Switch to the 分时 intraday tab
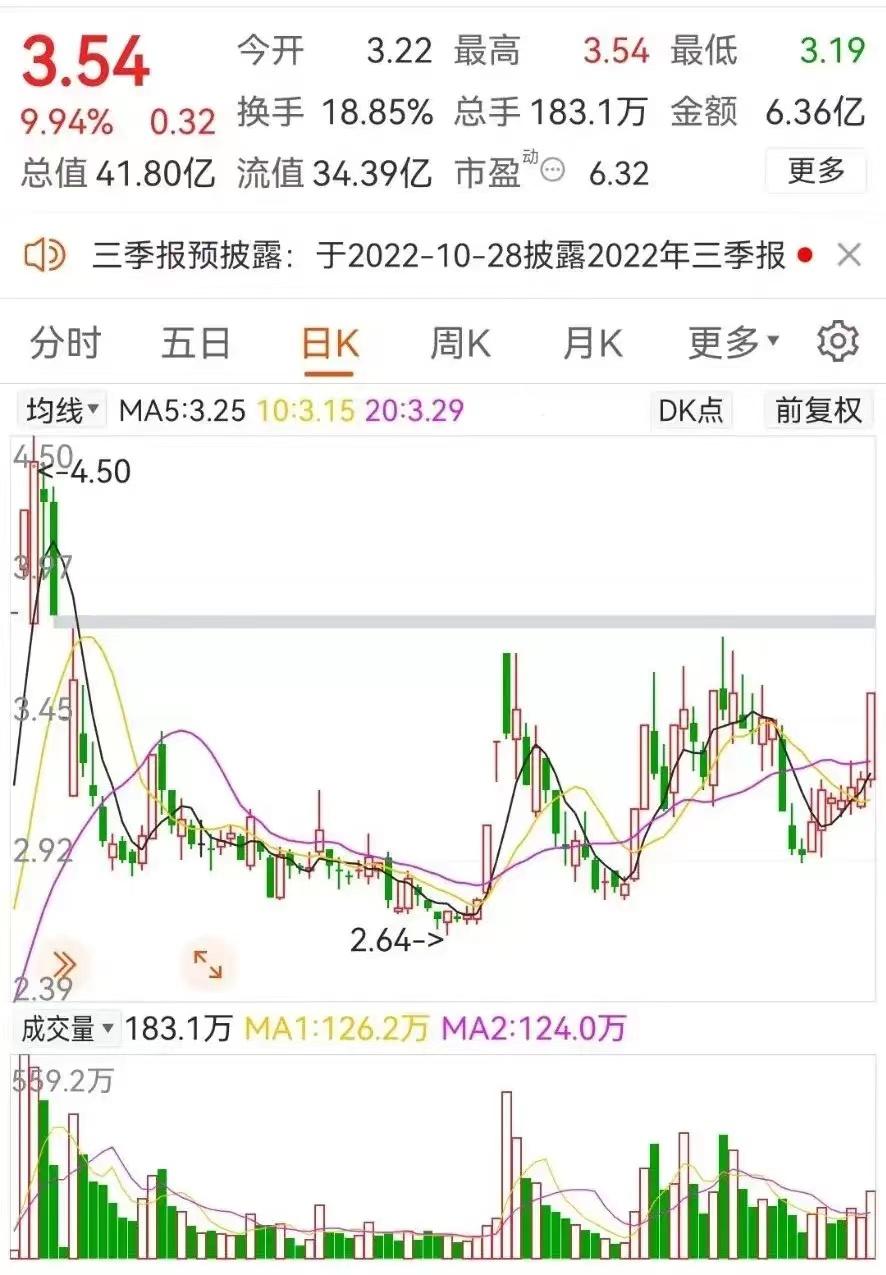886x1275 pixels. [x=63, y=342]
